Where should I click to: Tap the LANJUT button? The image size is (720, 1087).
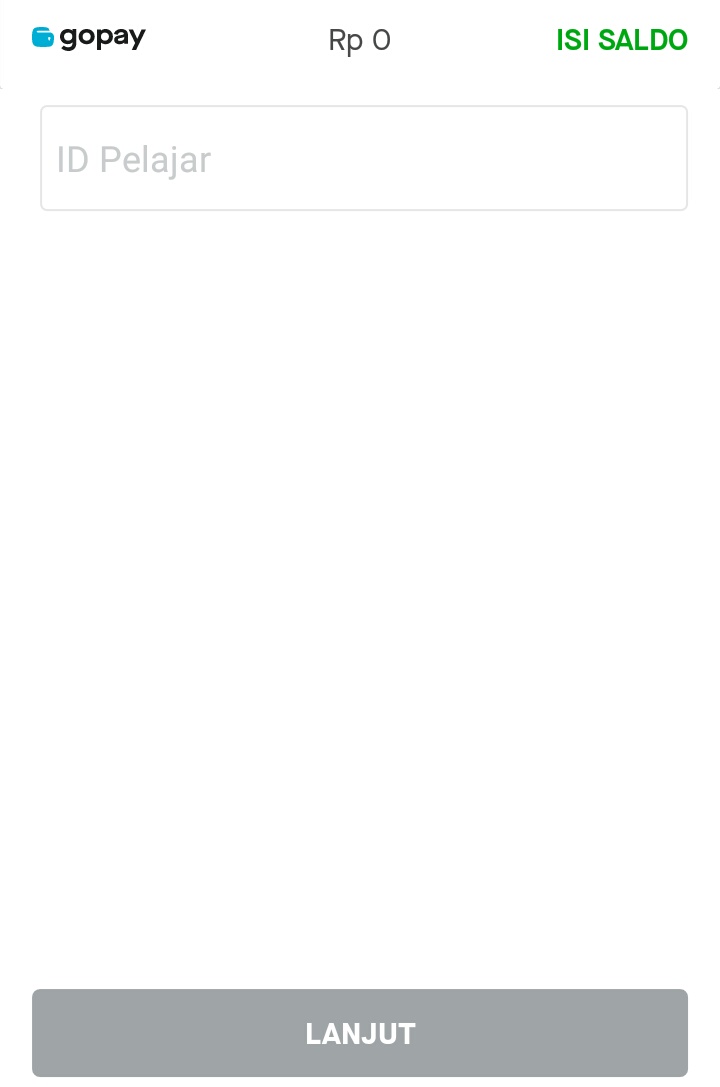pyautogui.click(x=360, y=1032)
